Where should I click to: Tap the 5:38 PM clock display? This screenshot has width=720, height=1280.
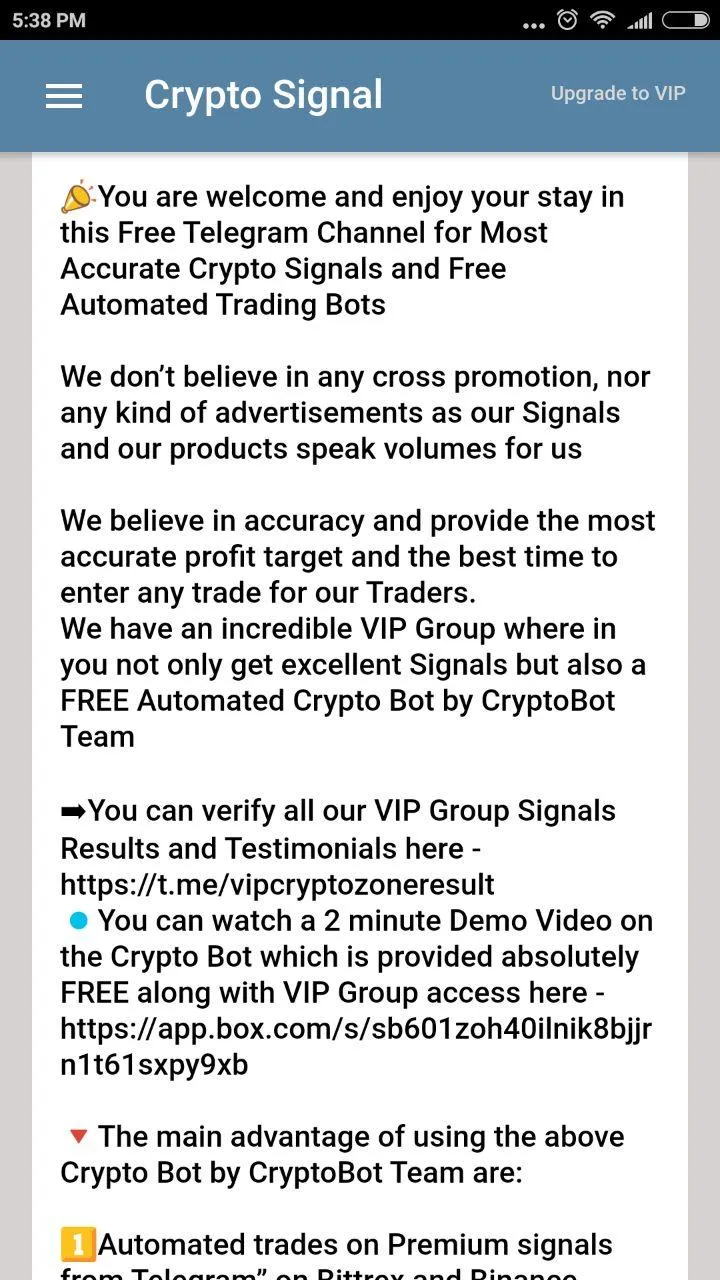click(x=45, y=18)
